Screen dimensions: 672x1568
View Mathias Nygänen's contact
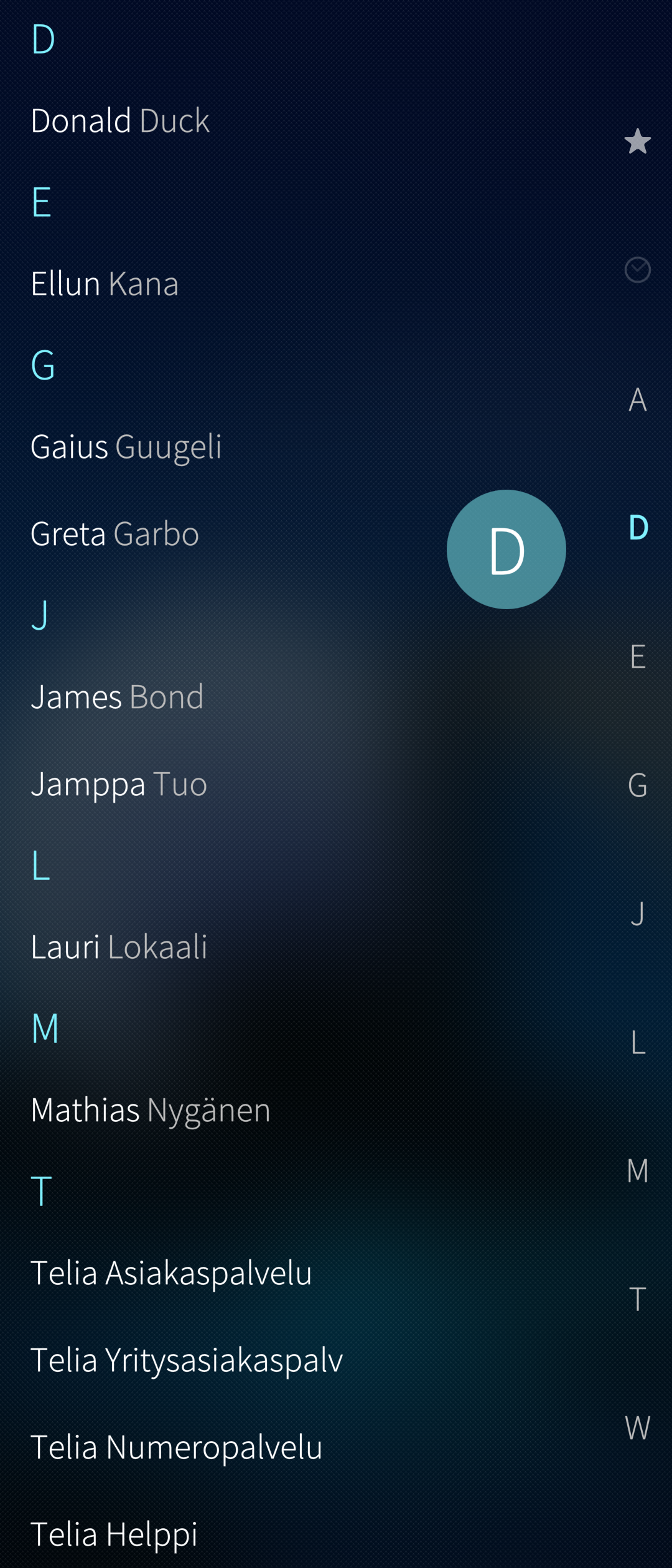(x=151, y=1110)
